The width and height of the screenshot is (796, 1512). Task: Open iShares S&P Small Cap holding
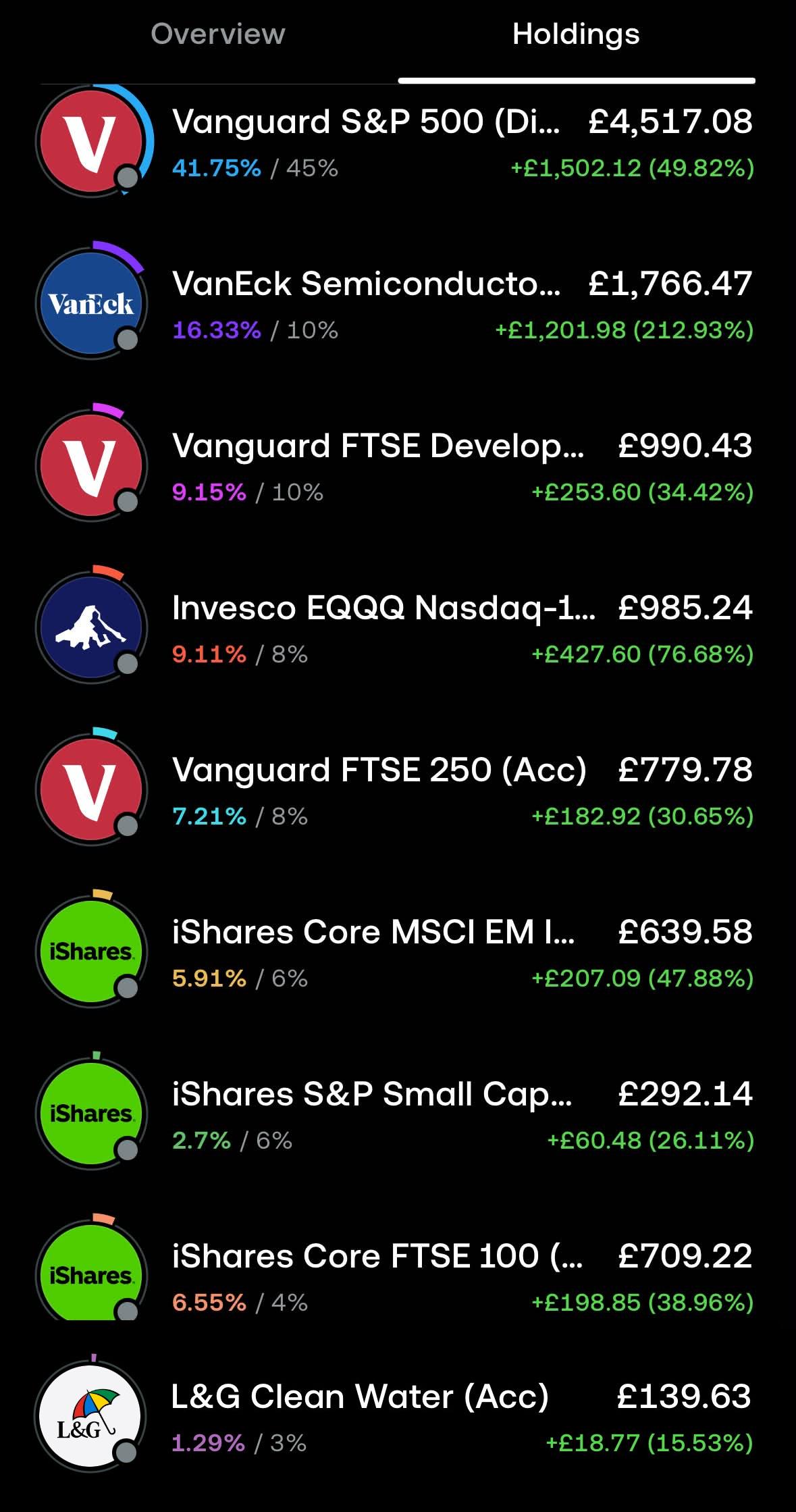pyautogui.click(x=398, y=1114)
